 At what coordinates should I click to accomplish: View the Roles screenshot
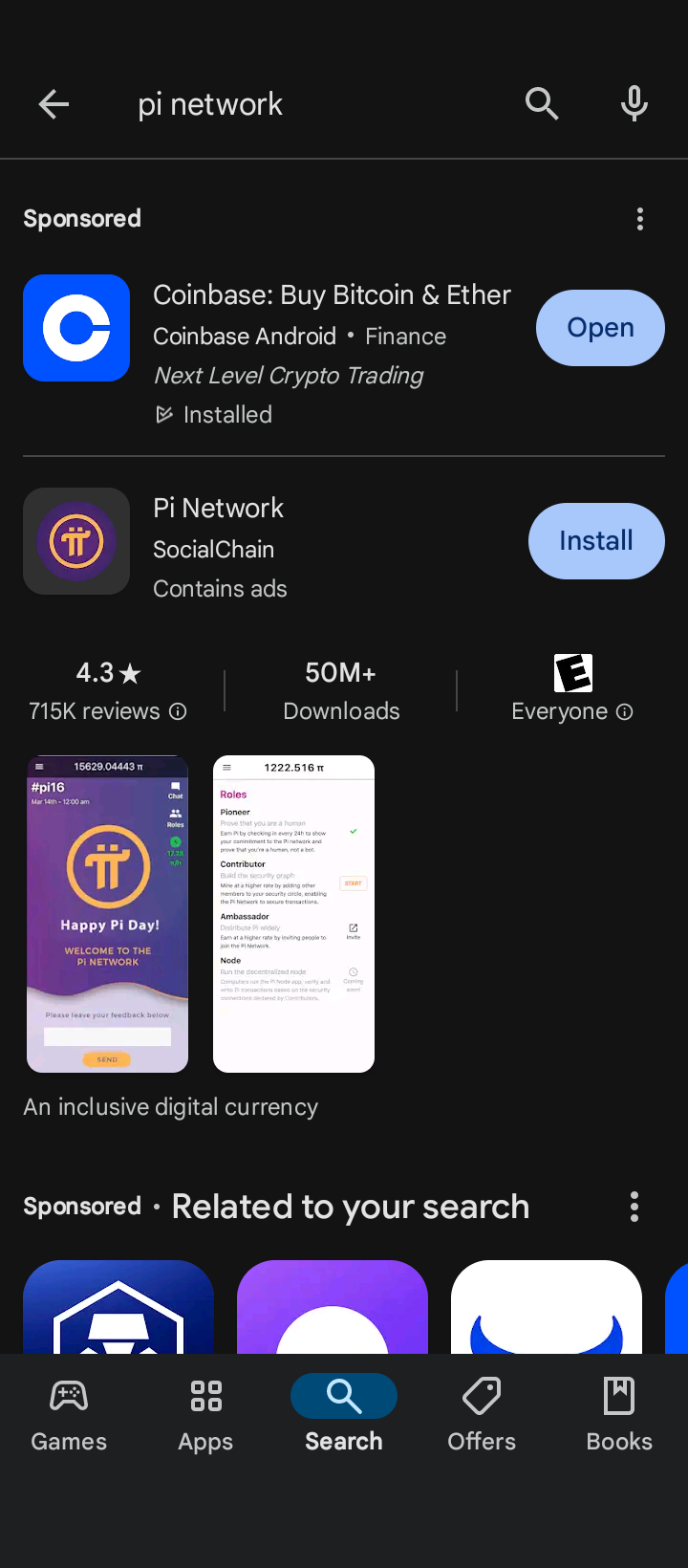tap(293, 914)
